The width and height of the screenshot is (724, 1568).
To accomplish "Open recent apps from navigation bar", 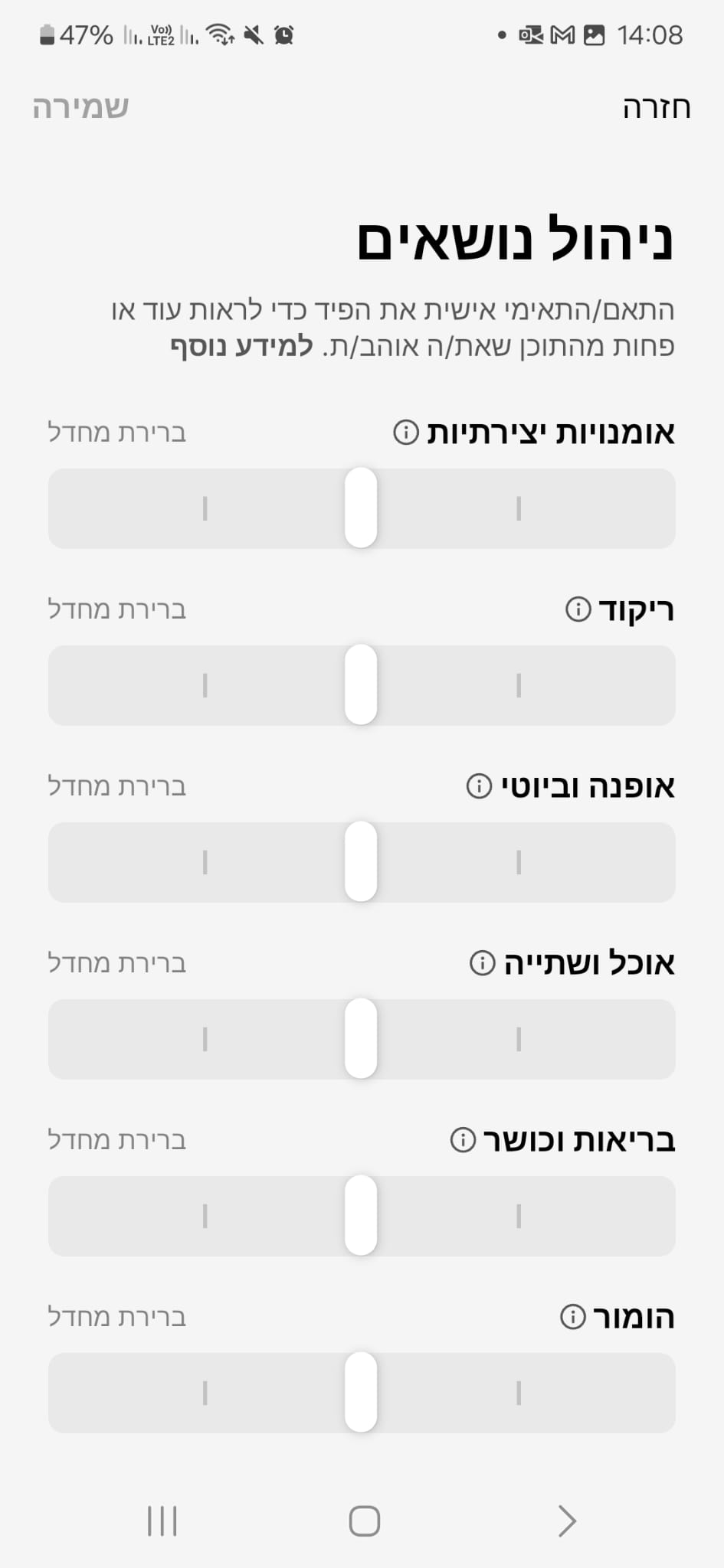I will [x=162, y=1521].
